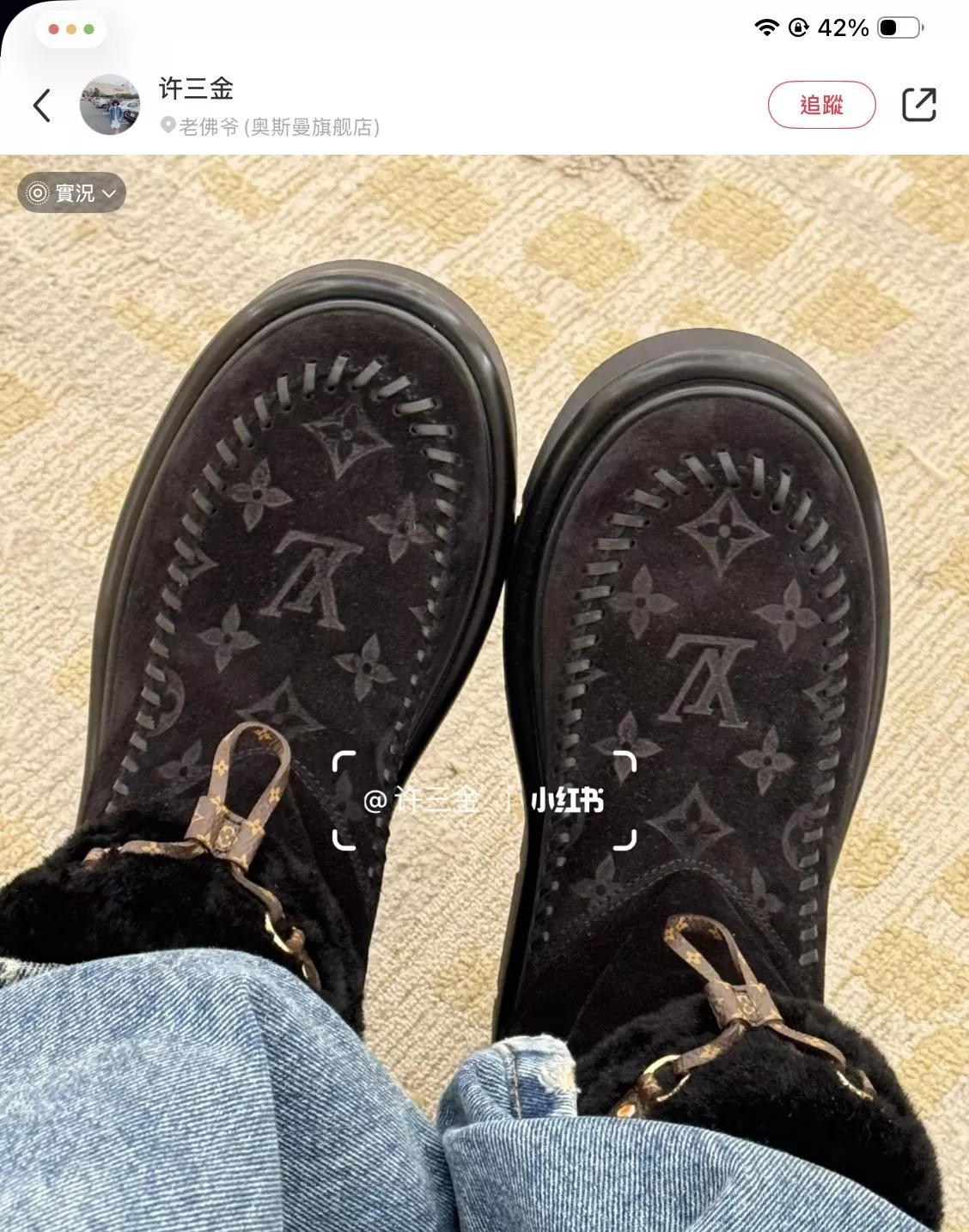The image size is (969, 1232).
Task: Go back using the back arrow
Action: point(41,106)
